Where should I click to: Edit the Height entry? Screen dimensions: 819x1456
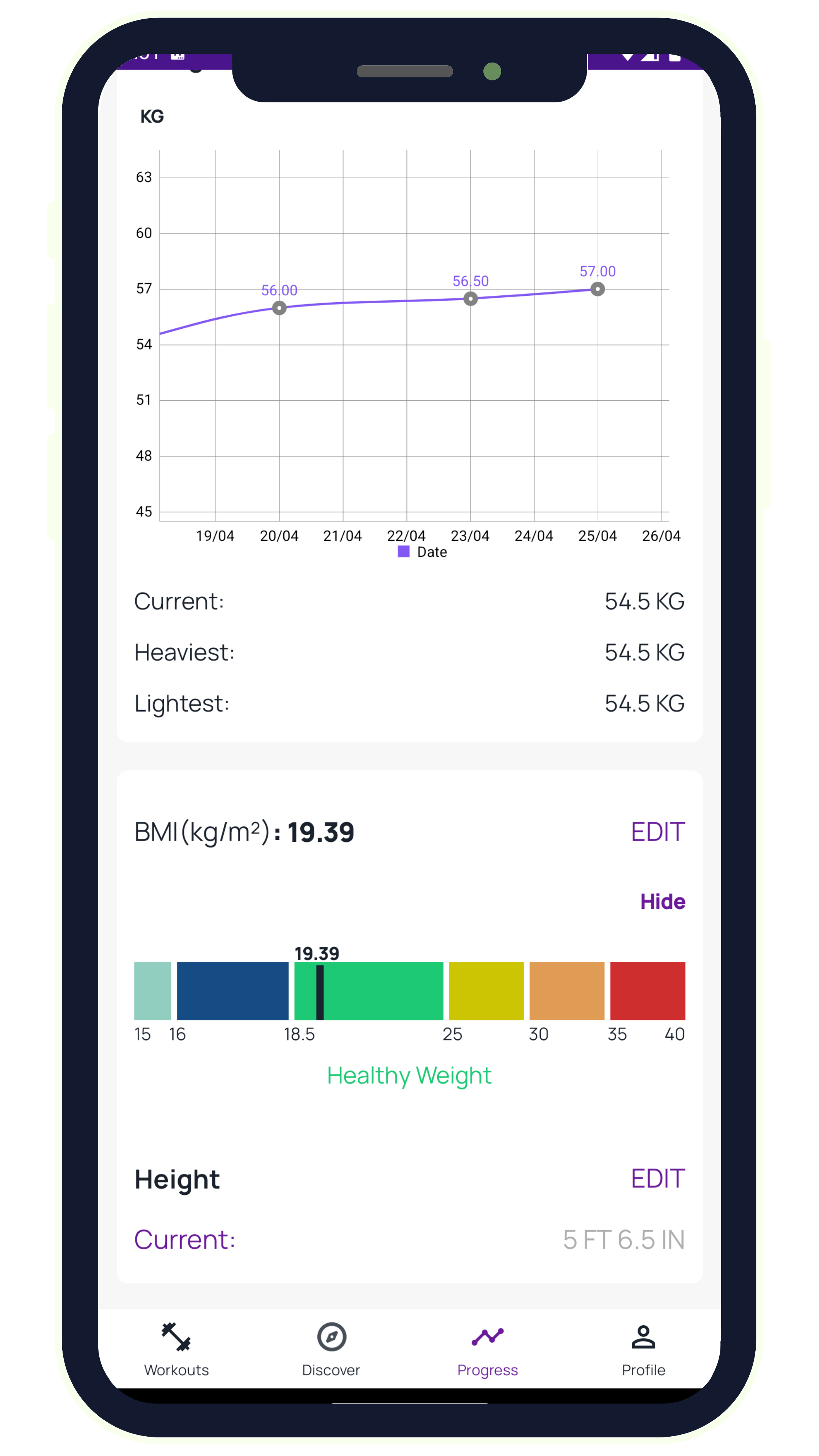657,1178
